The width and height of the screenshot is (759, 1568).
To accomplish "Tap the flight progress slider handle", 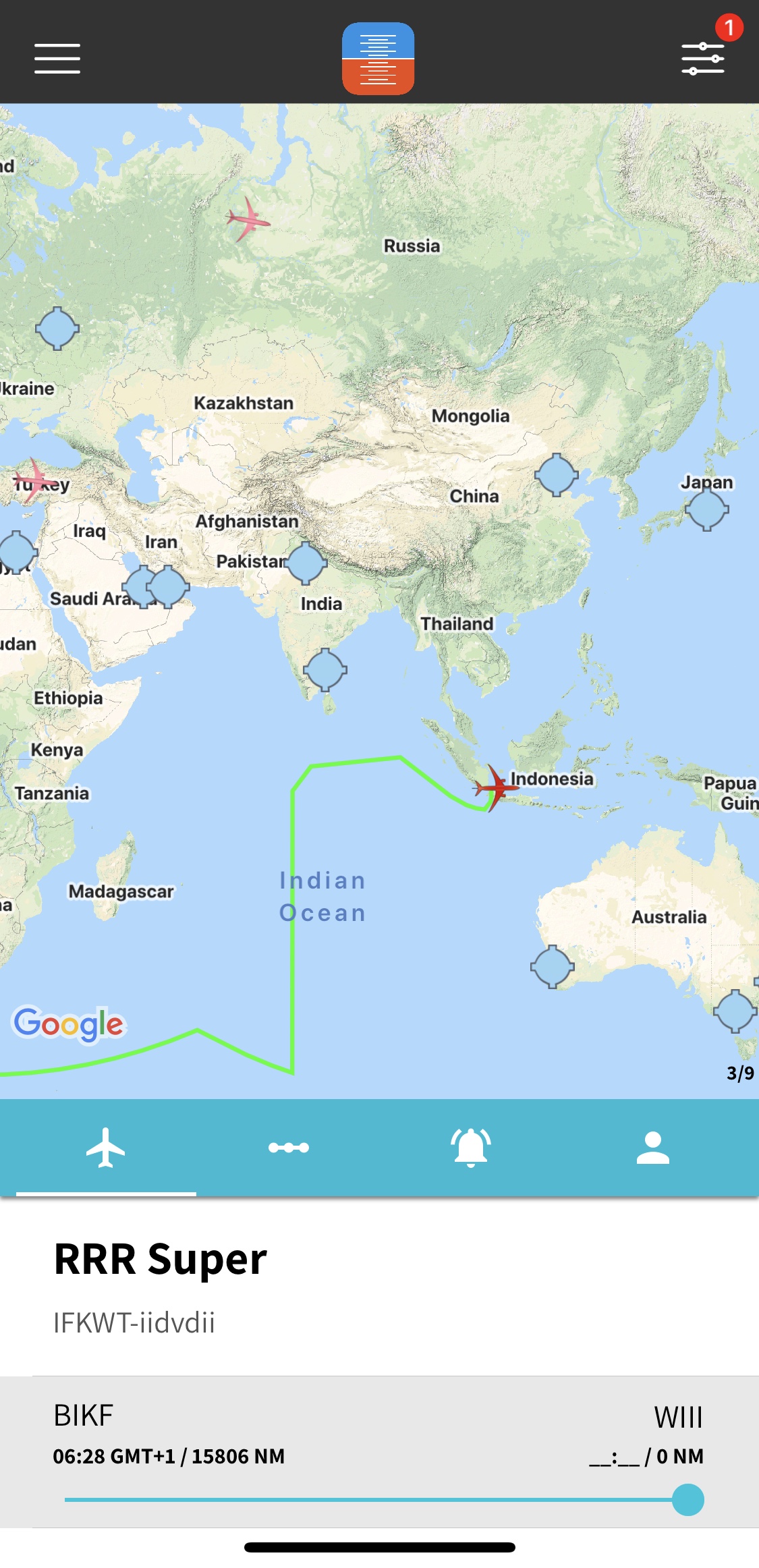I will tap(687, 1499).
